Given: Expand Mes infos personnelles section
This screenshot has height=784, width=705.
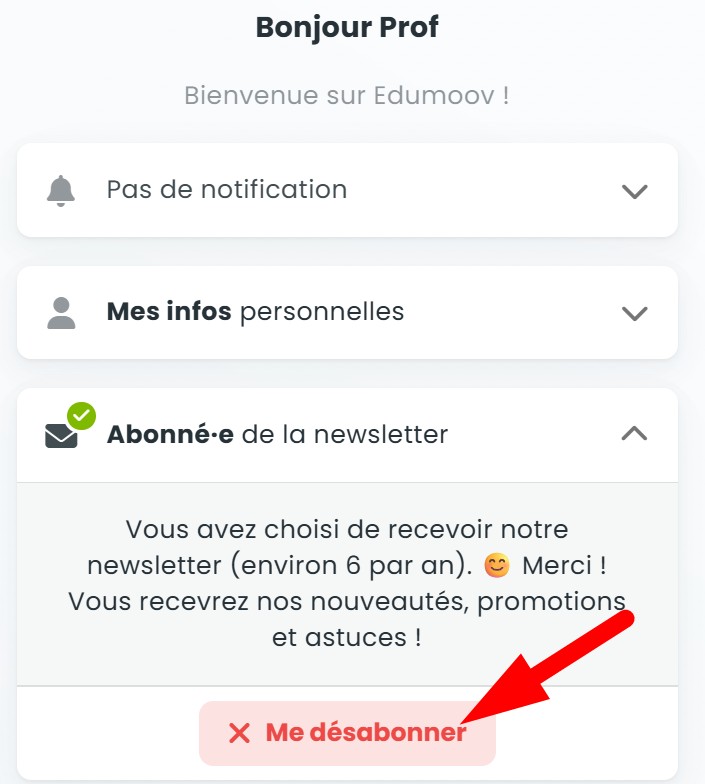Looking at the screenshot, I should point(634,313).
